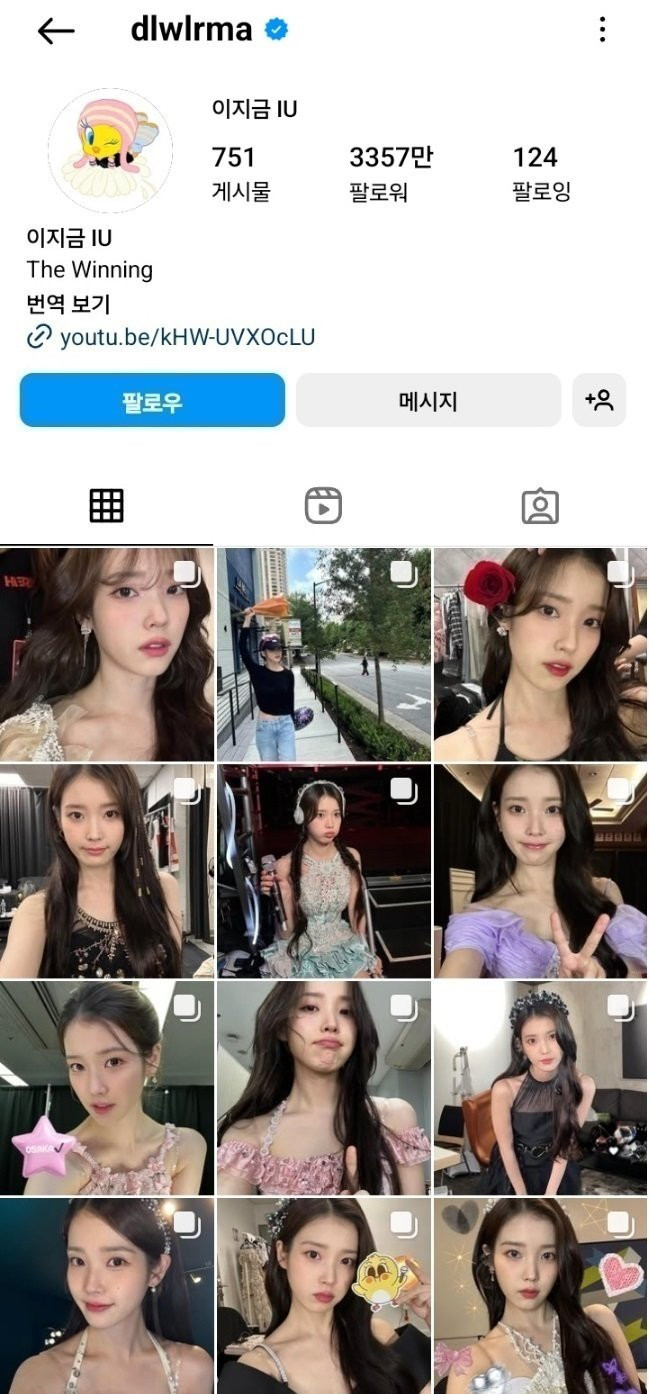Go back using the arrow icon
This screenshot has height=1394, width=649.
pos(56,31)
